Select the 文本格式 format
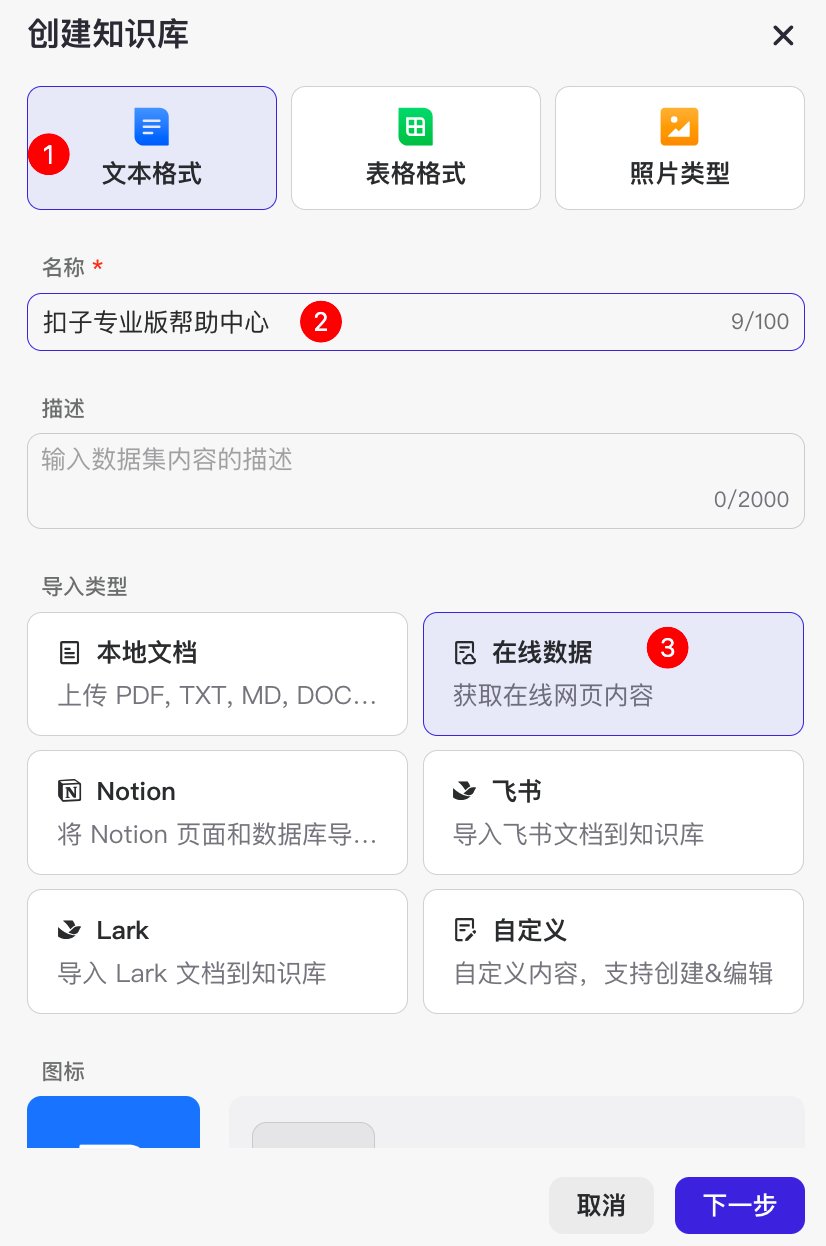This screenshot has width=826, height=1246. pos(152,148)
